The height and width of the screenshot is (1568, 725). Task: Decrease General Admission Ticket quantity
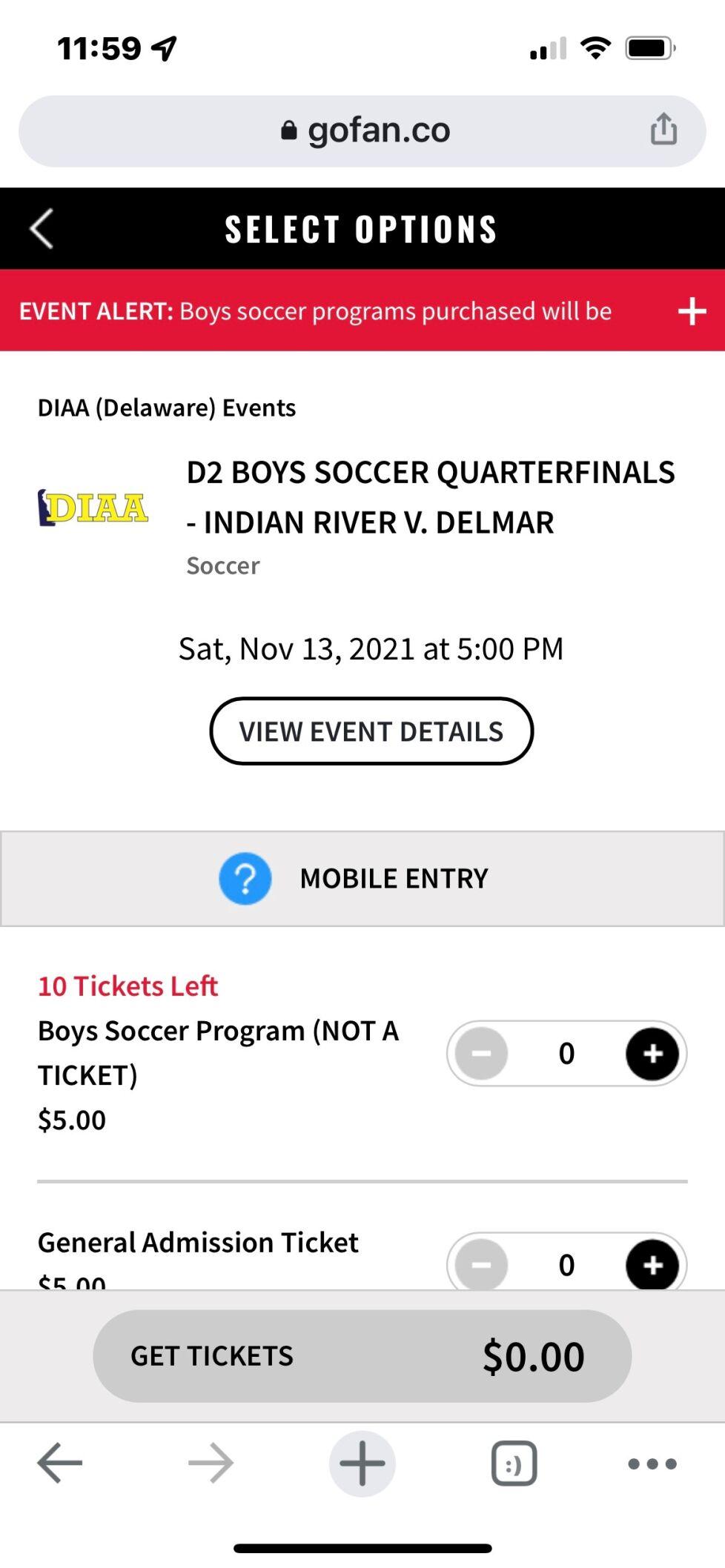coord(481,1264)
